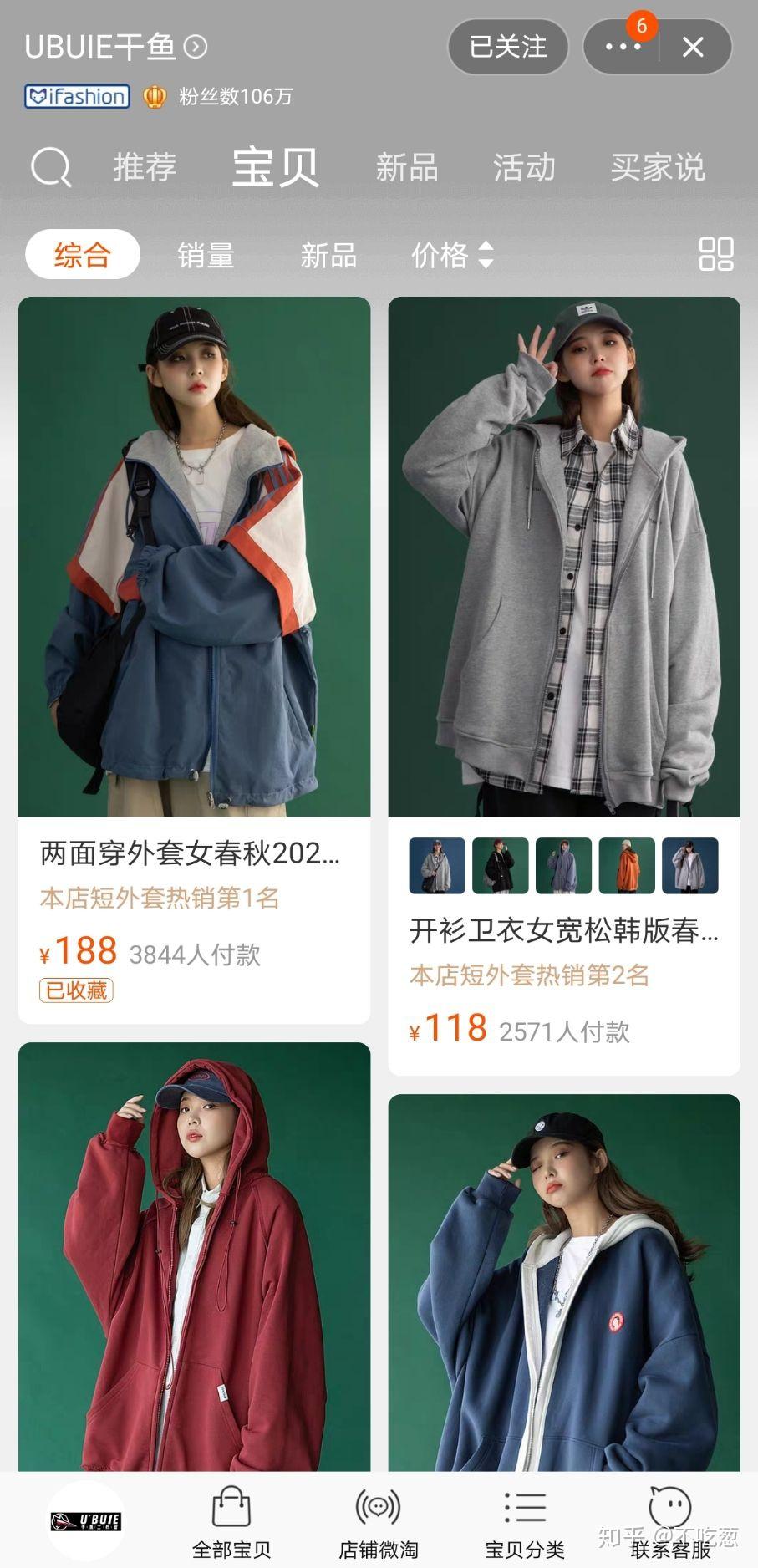
Task: Open the search function with the magnifier icon
Action: [50, 166]
